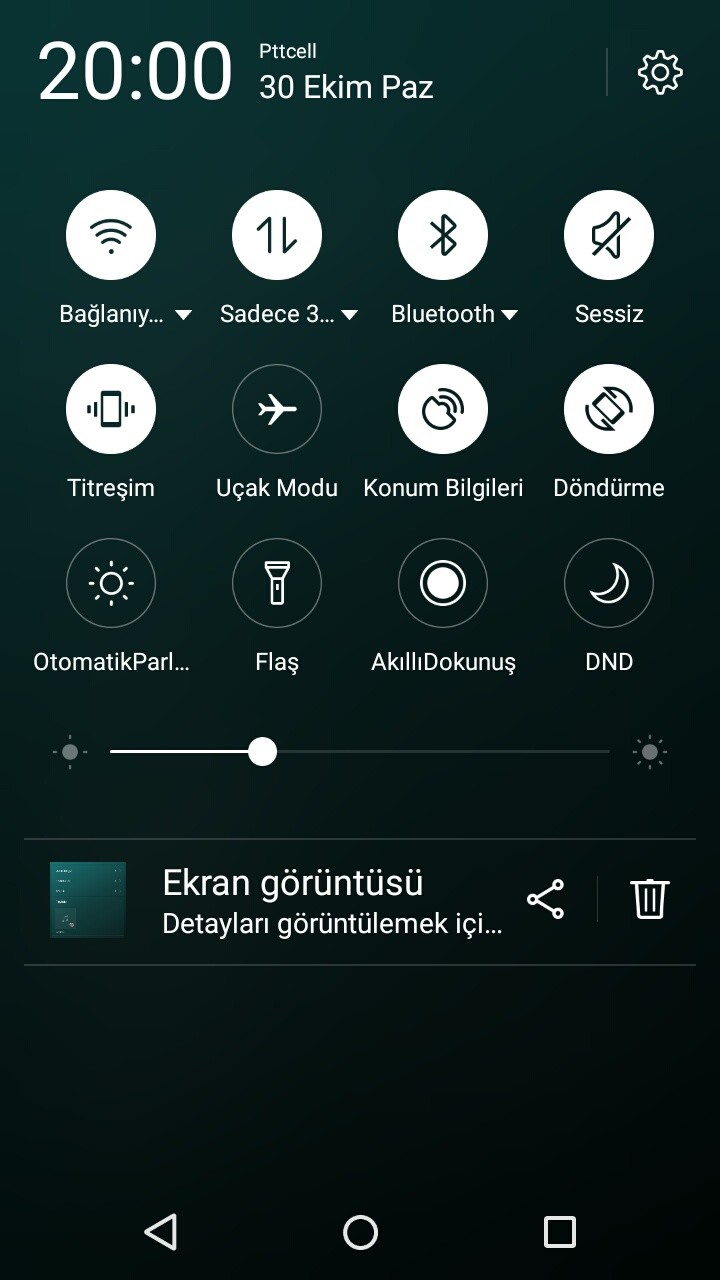Toggle the Wi-Fi quick setting
This screenshot has height=1280, width=720.
111,235
